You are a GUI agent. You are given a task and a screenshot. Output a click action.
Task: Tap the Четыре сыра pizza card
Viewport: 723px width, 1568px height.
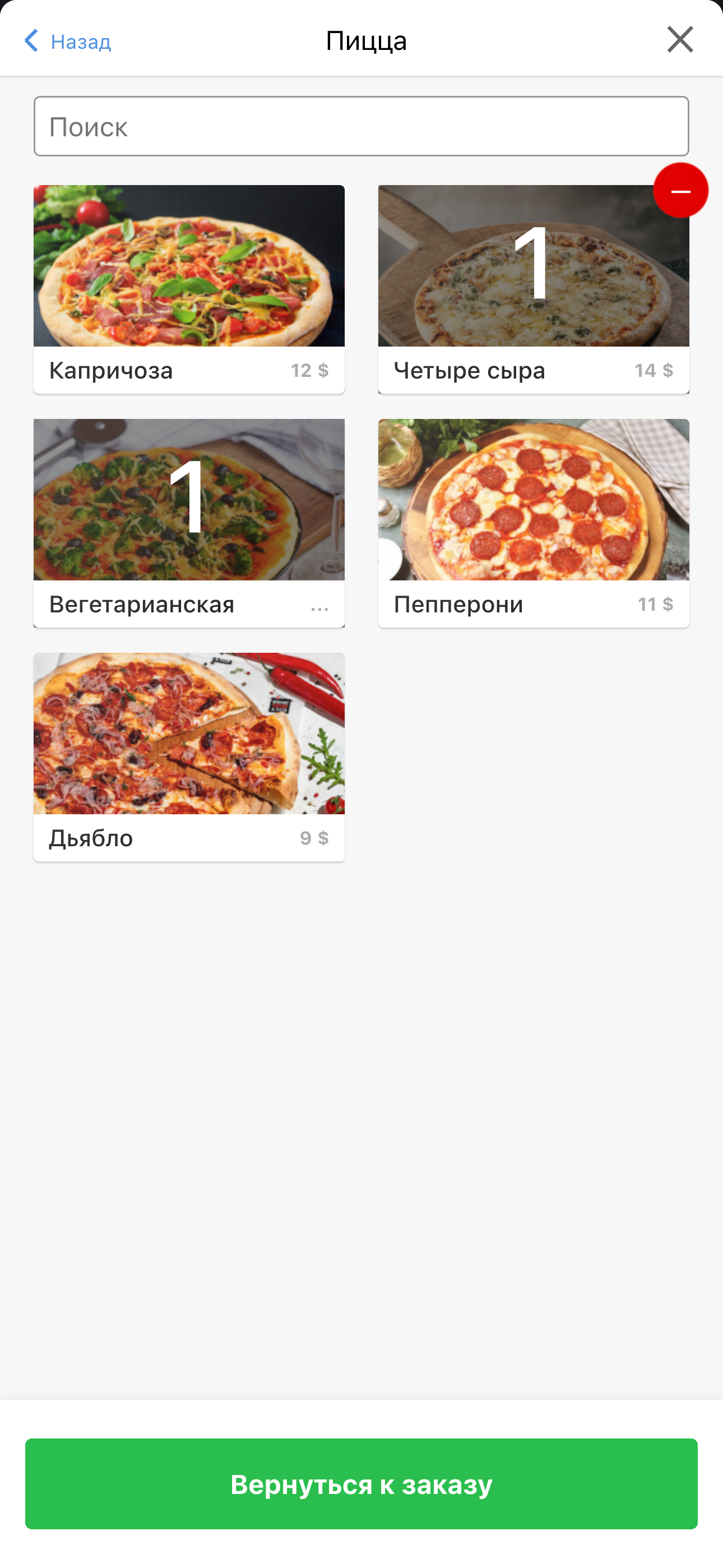coord(533,289)
